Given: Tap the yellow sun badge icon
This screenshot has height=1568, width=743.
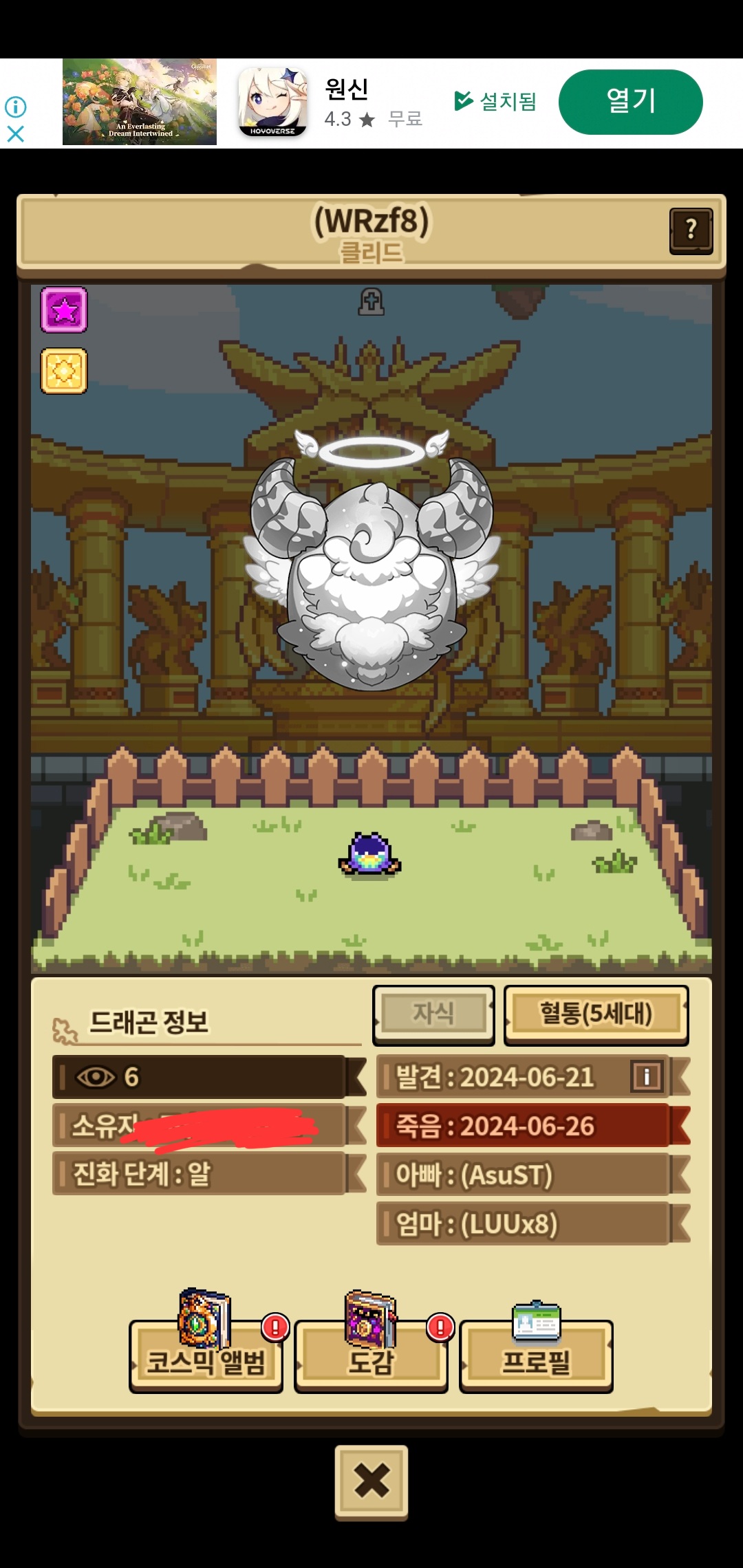Looking at the screenshot, I should (64, 371).
